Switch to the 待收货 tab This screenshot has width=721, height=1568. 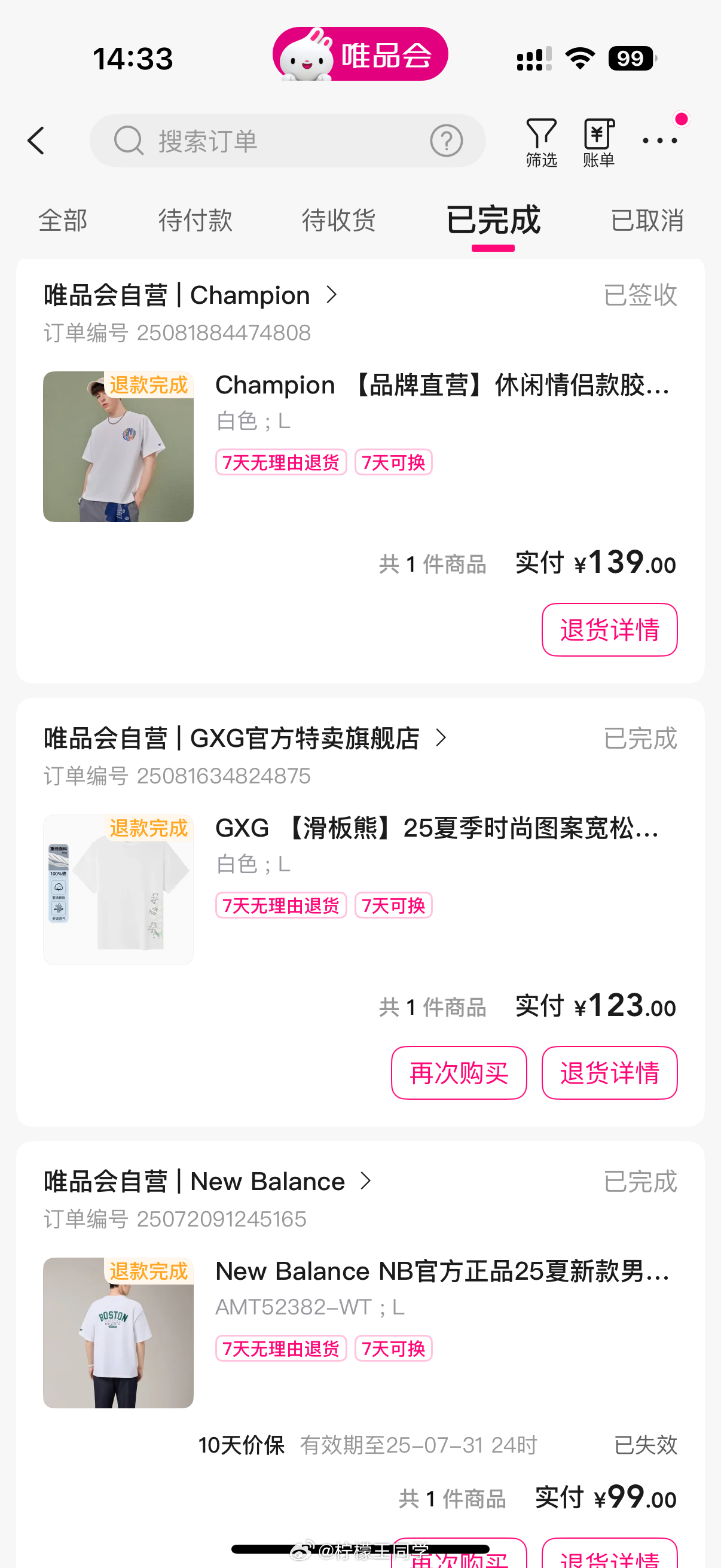(x=339, y=219)
